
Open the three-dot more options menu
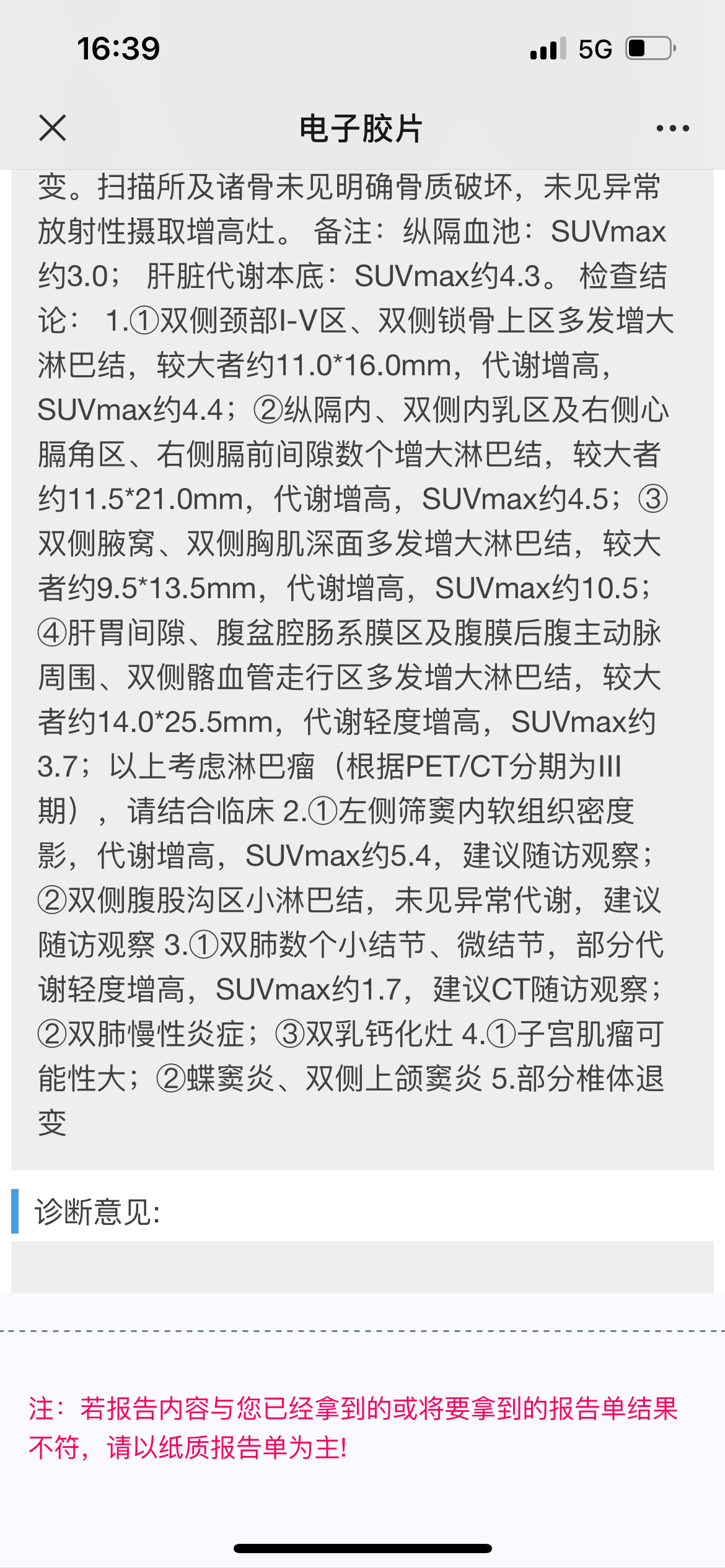point(672,128)
